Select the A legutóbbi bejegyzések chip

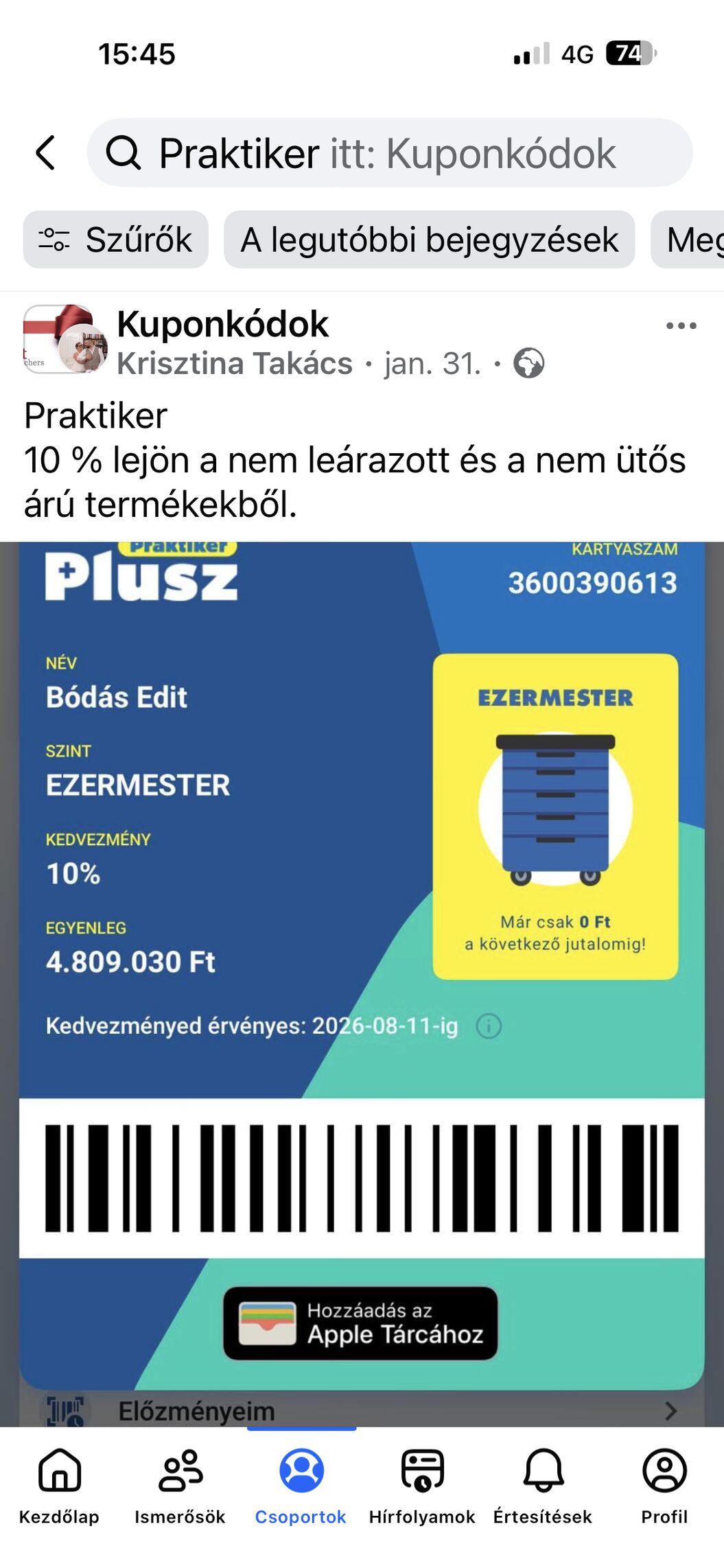coord(429,240)
